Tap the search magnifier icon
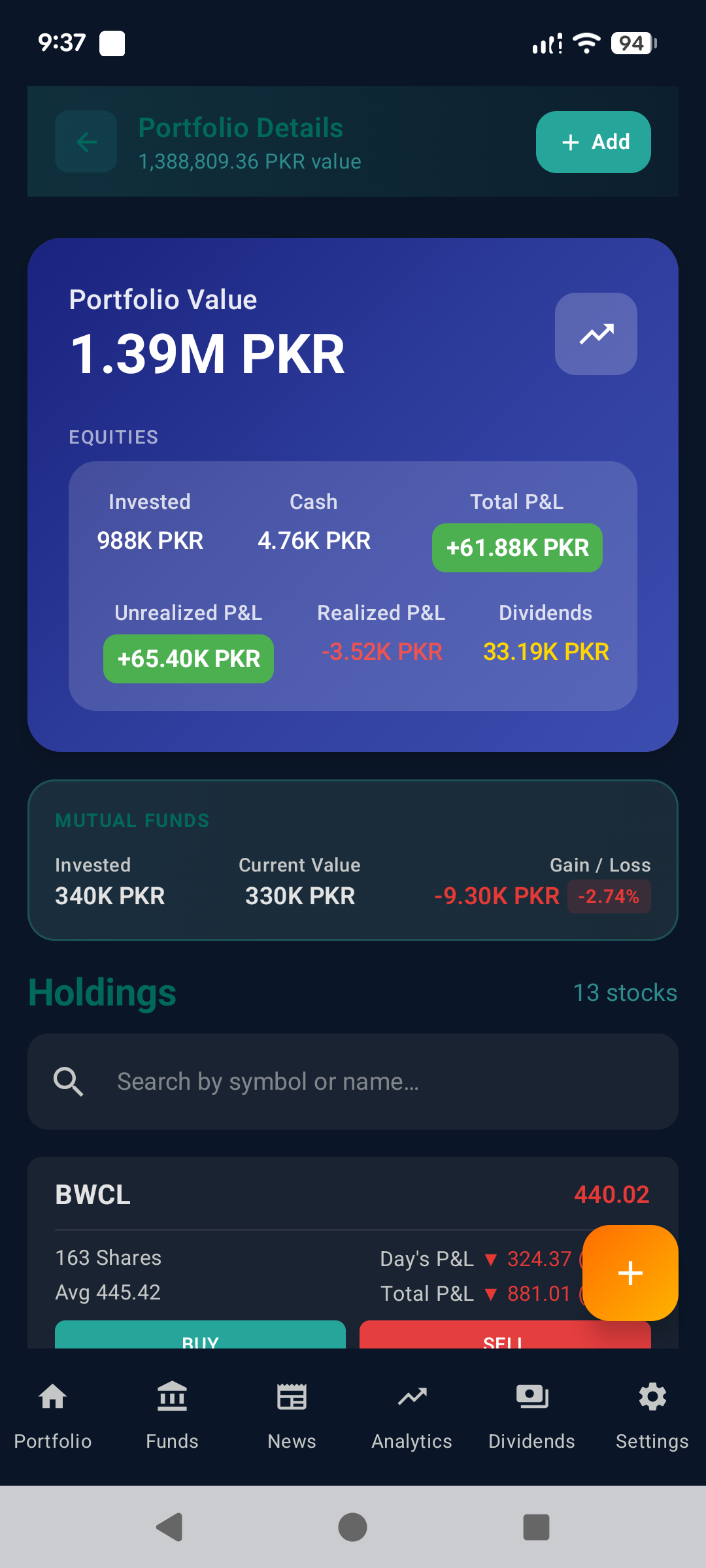 (x=68, y=1081)
